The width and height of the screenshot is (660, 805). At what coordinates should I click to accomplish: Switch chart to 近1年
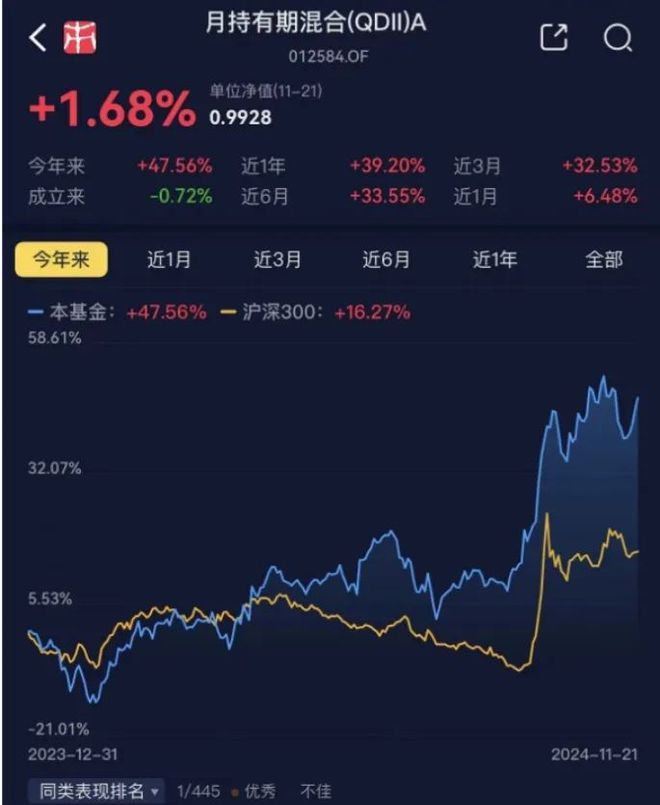click(495, 259)
